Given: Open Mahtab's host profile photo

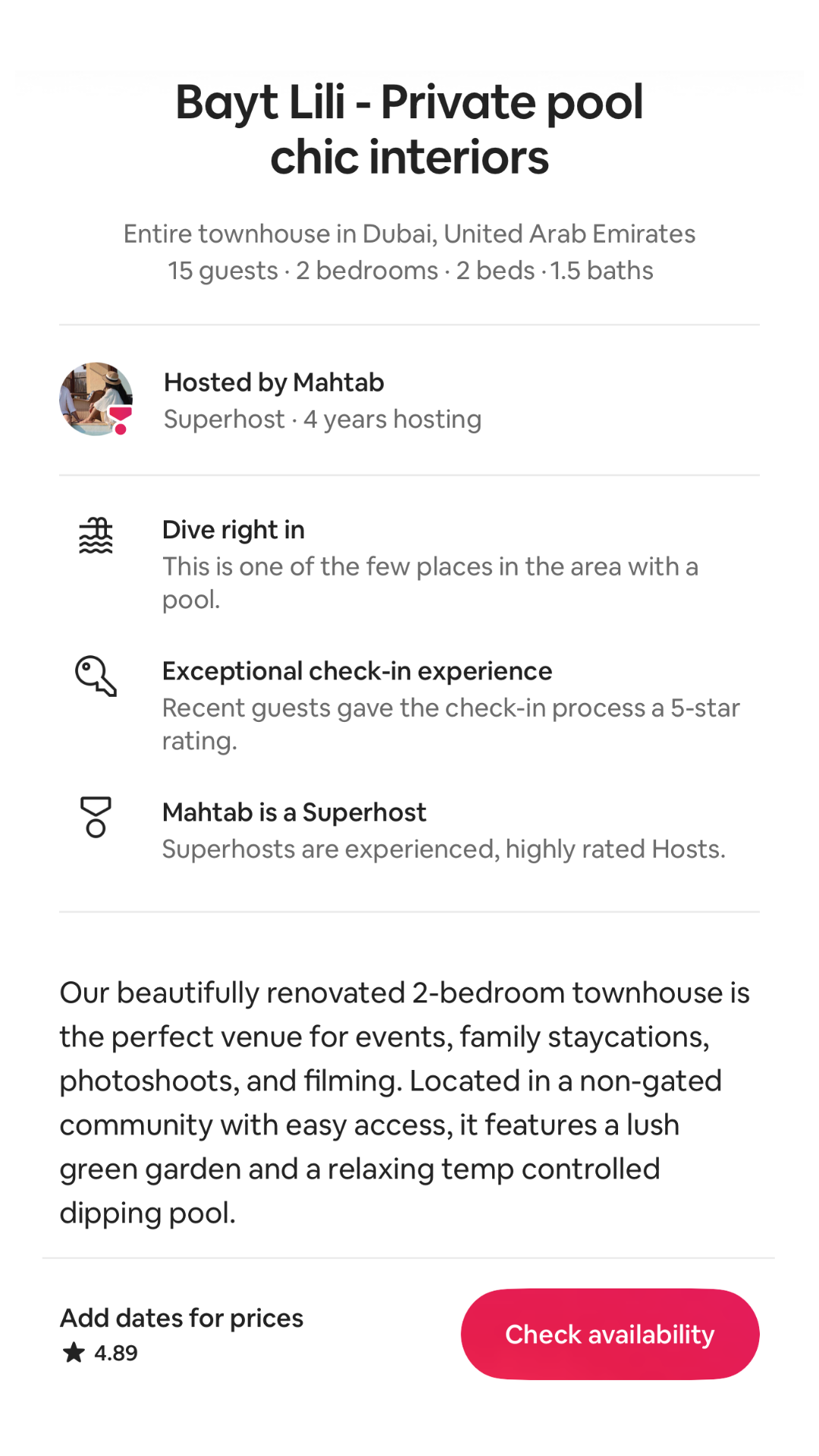Looking at the screenshot, I should coord(95,398).
